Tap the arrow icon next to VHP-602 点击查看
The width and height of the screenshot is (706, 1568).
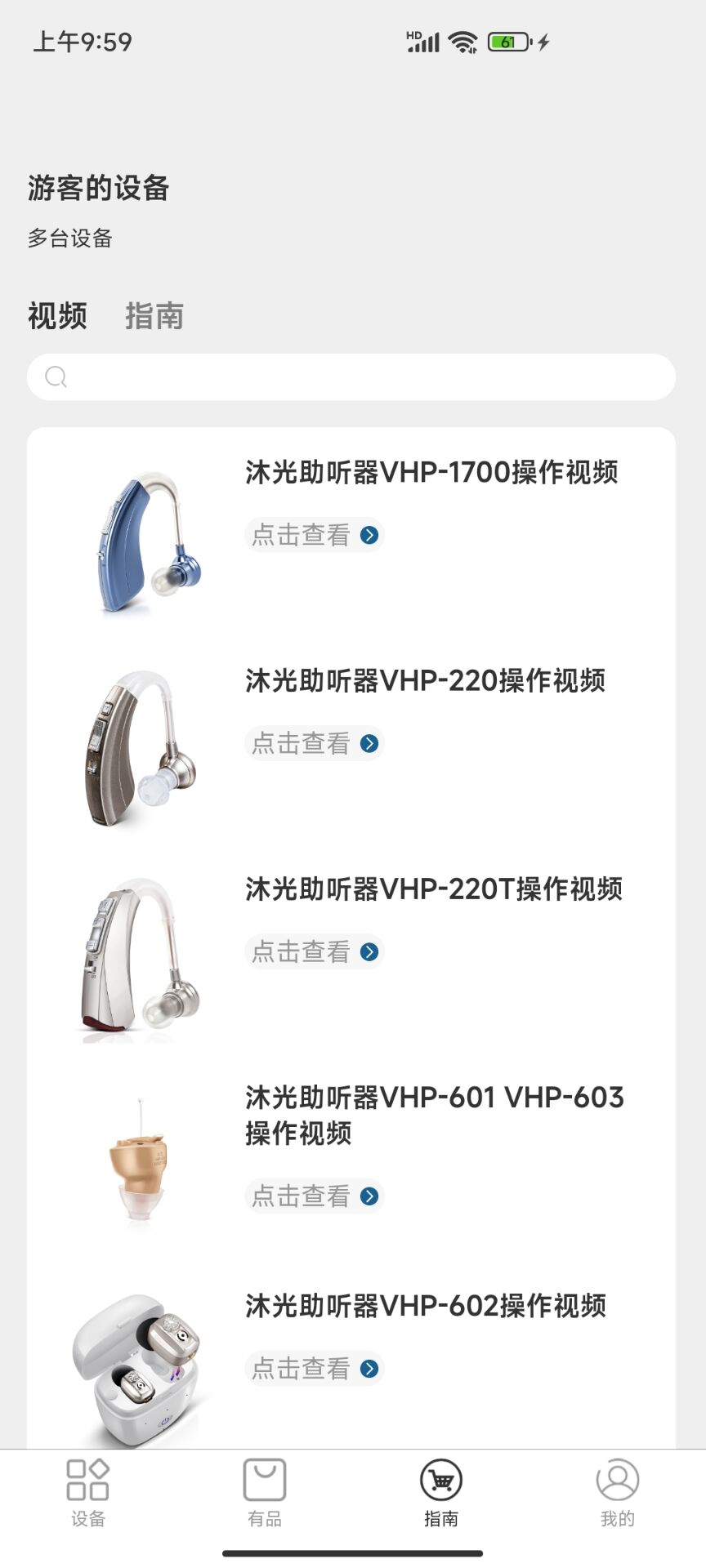click(369, 1368)
